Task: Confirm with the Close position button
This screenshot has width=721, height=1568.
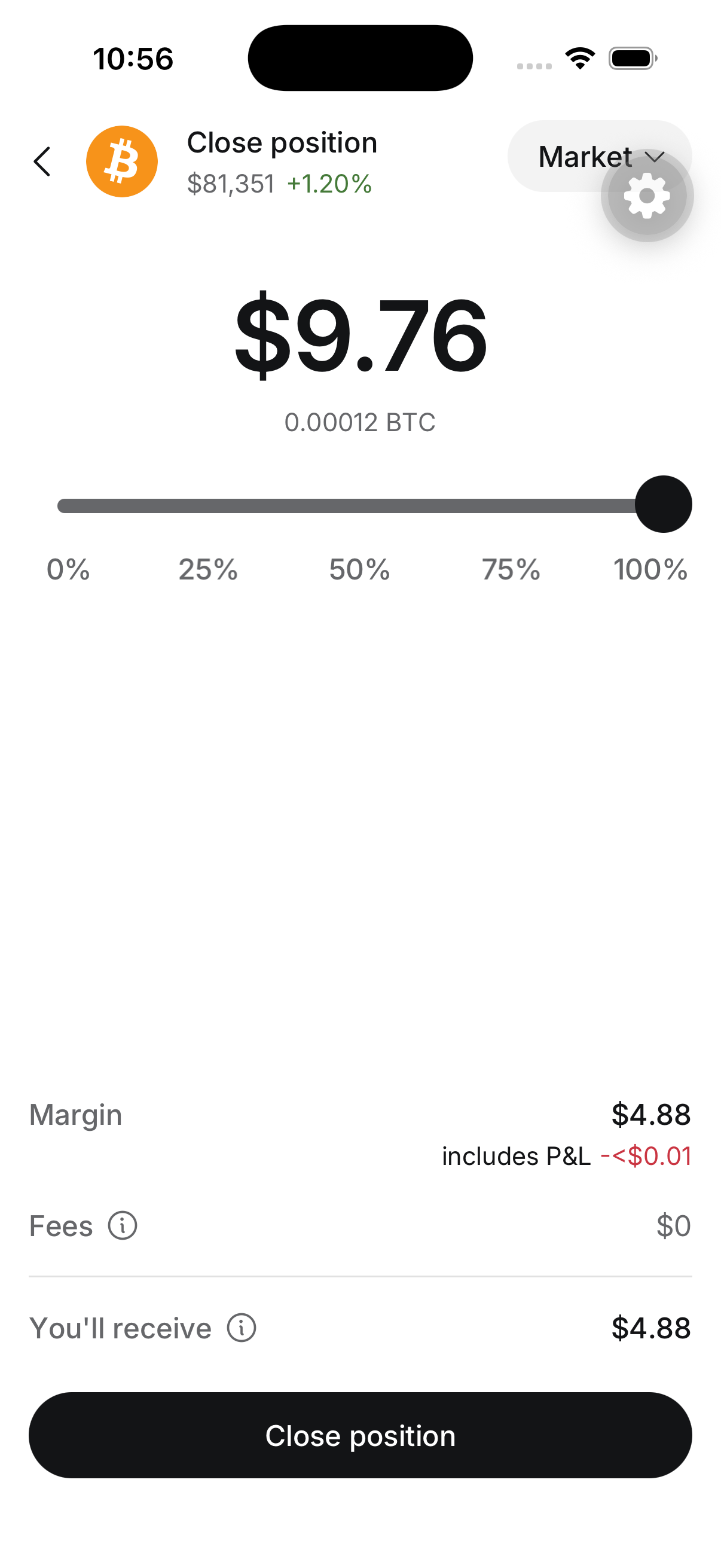Action: click(360, 1435)
